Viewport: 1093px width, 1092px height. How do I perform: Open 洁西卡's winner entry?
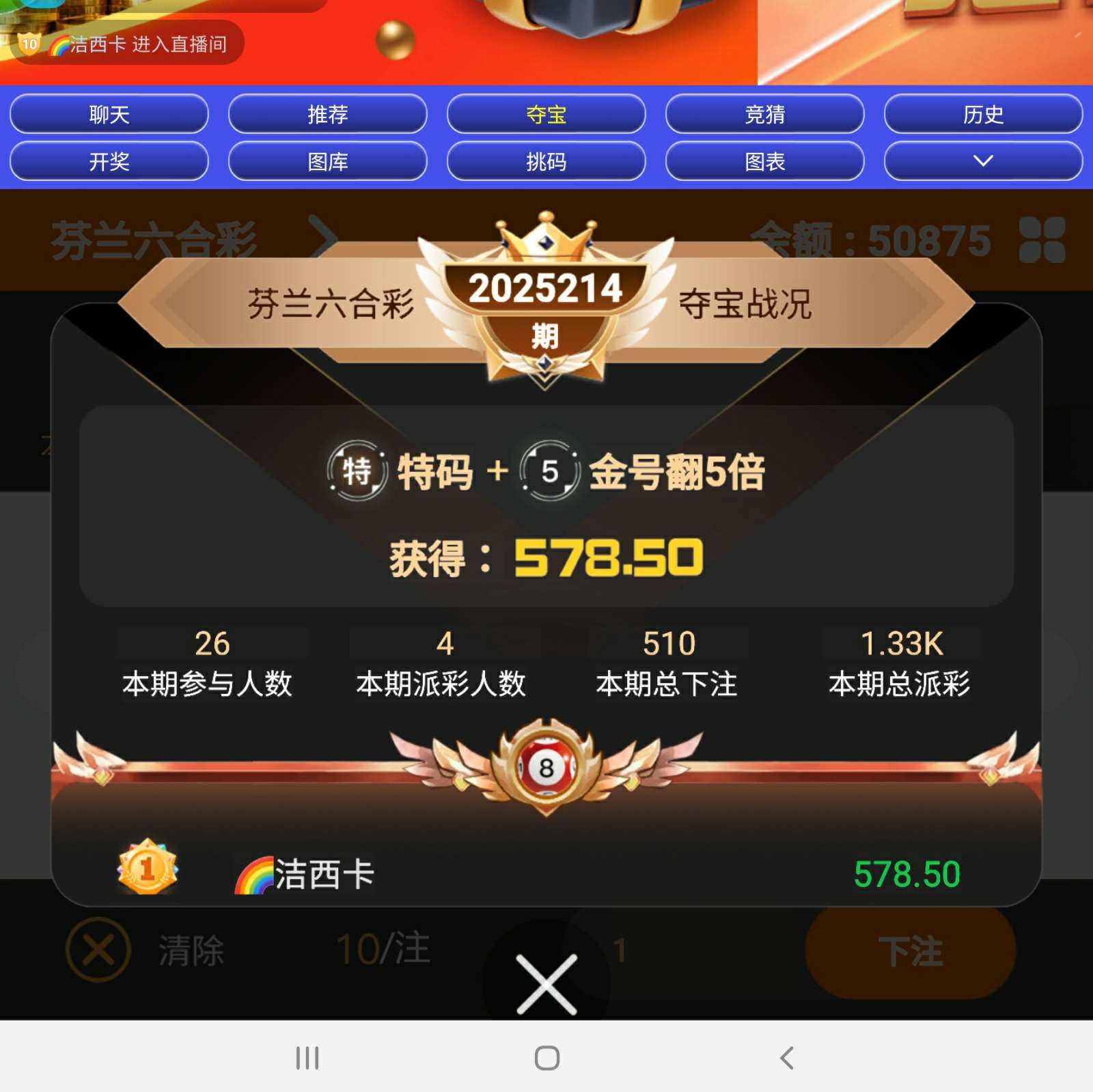tap(324, 874)
